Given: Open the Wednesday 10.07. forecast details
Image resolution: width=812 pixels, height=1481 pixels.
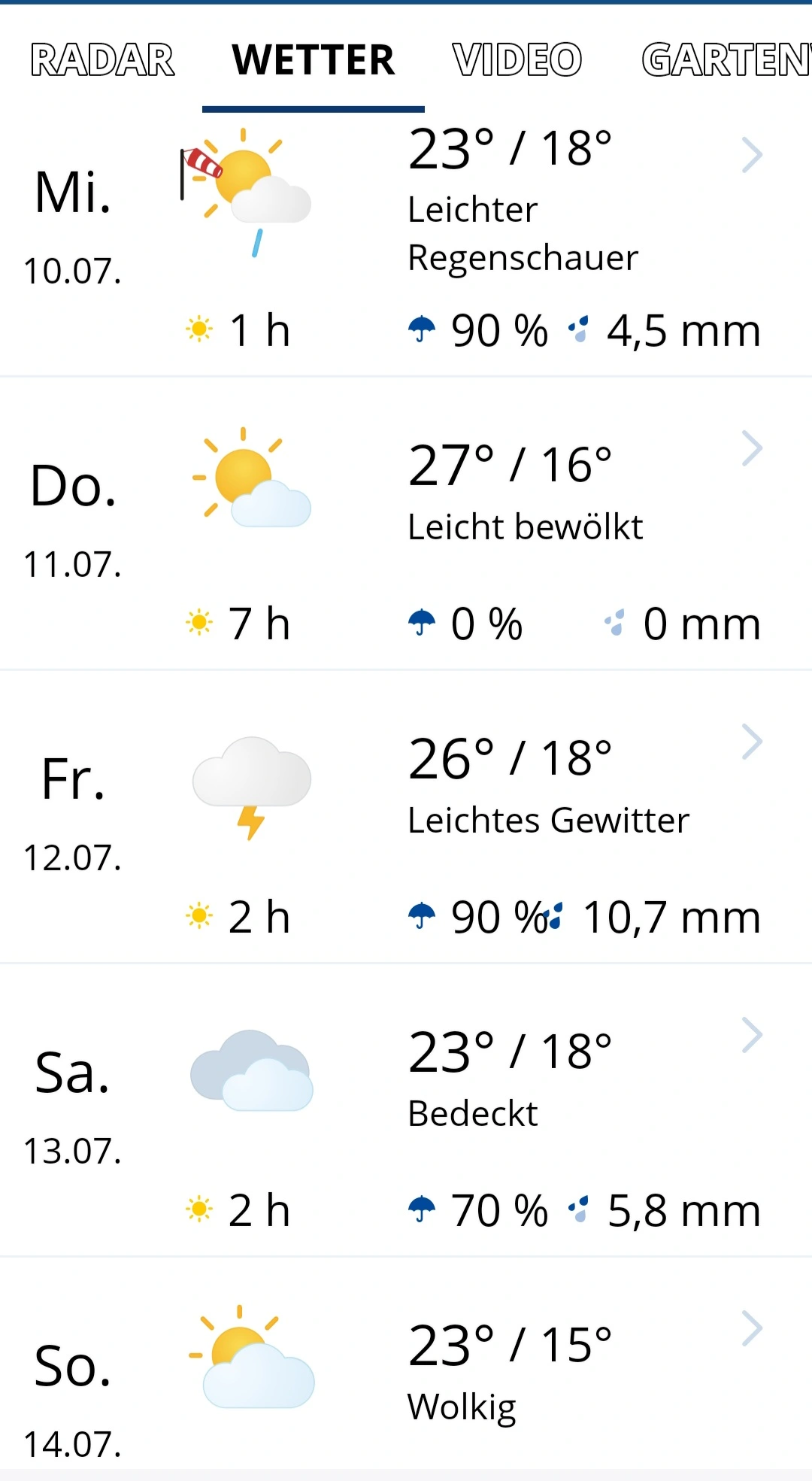Looking at the screenshot, I should coord(406,244).
